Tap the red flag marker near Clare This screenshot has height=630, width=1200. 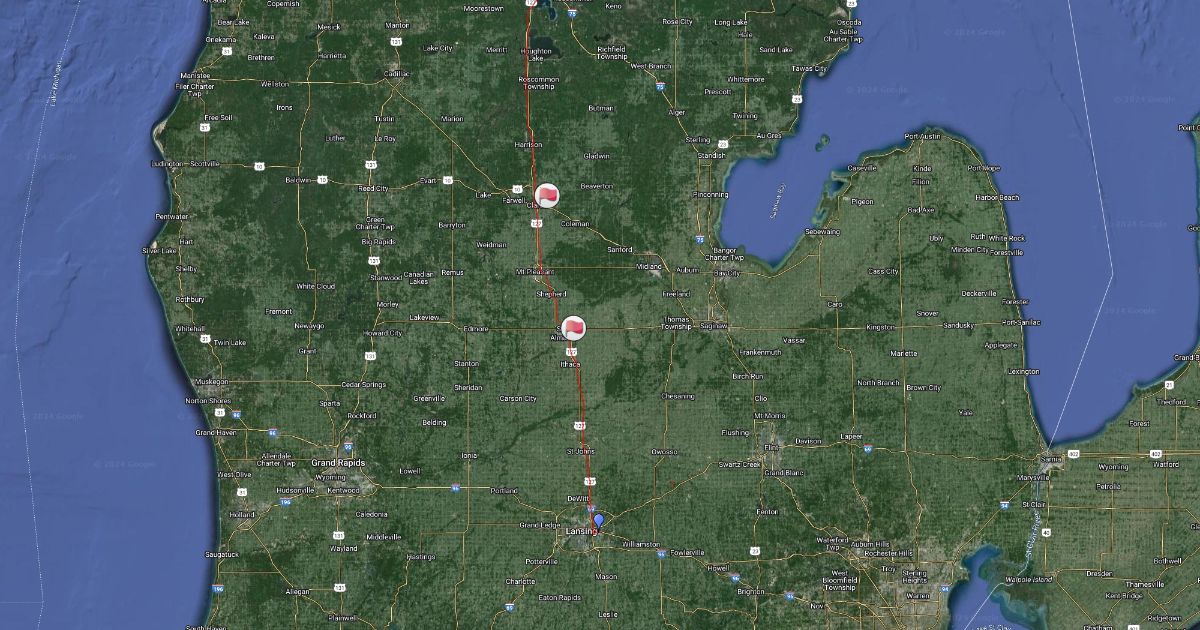tap(547, 195)
